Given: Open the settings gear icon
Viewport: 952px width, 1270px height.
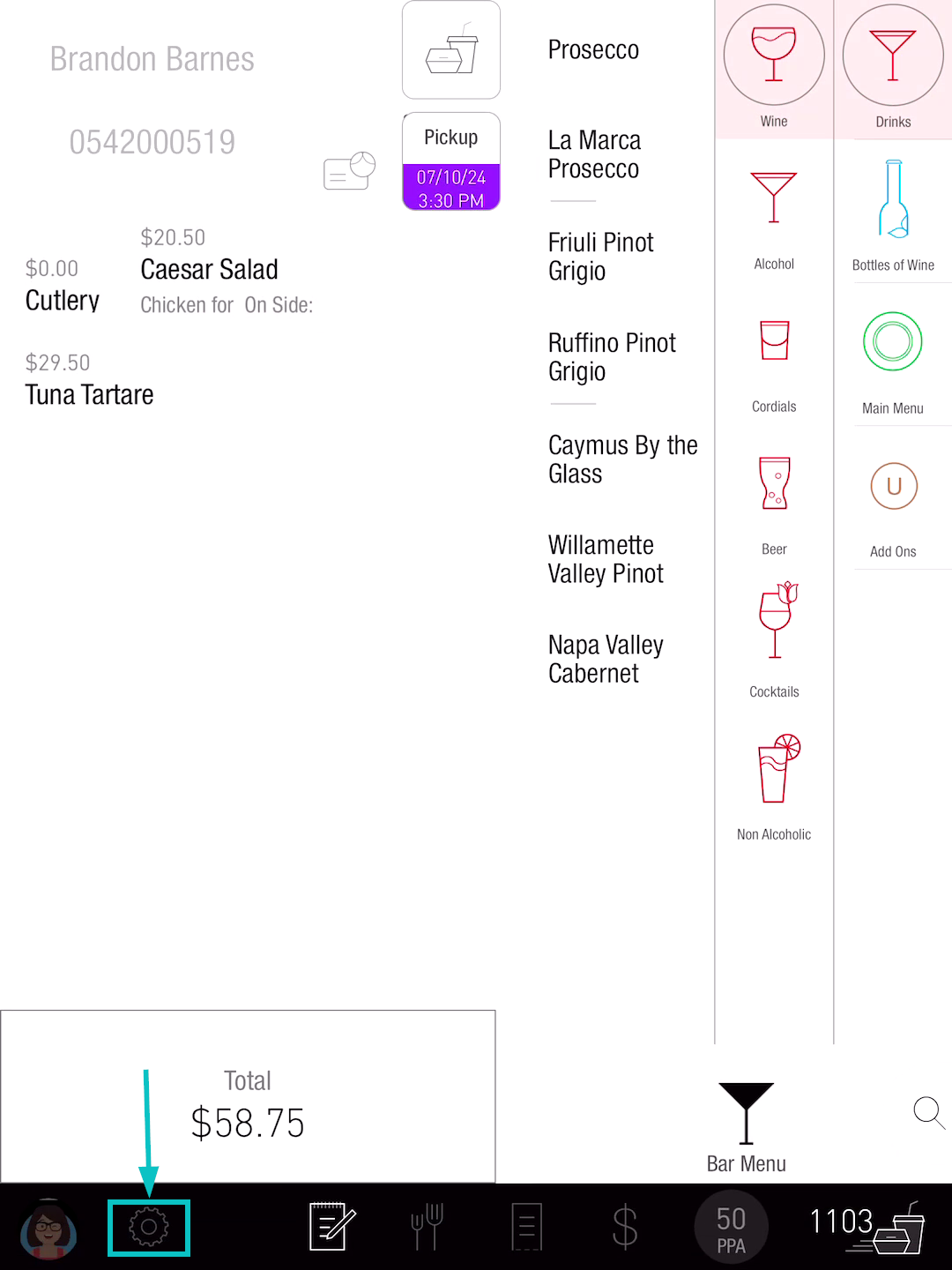Looking at the screenshot, I should (149, 1227).
